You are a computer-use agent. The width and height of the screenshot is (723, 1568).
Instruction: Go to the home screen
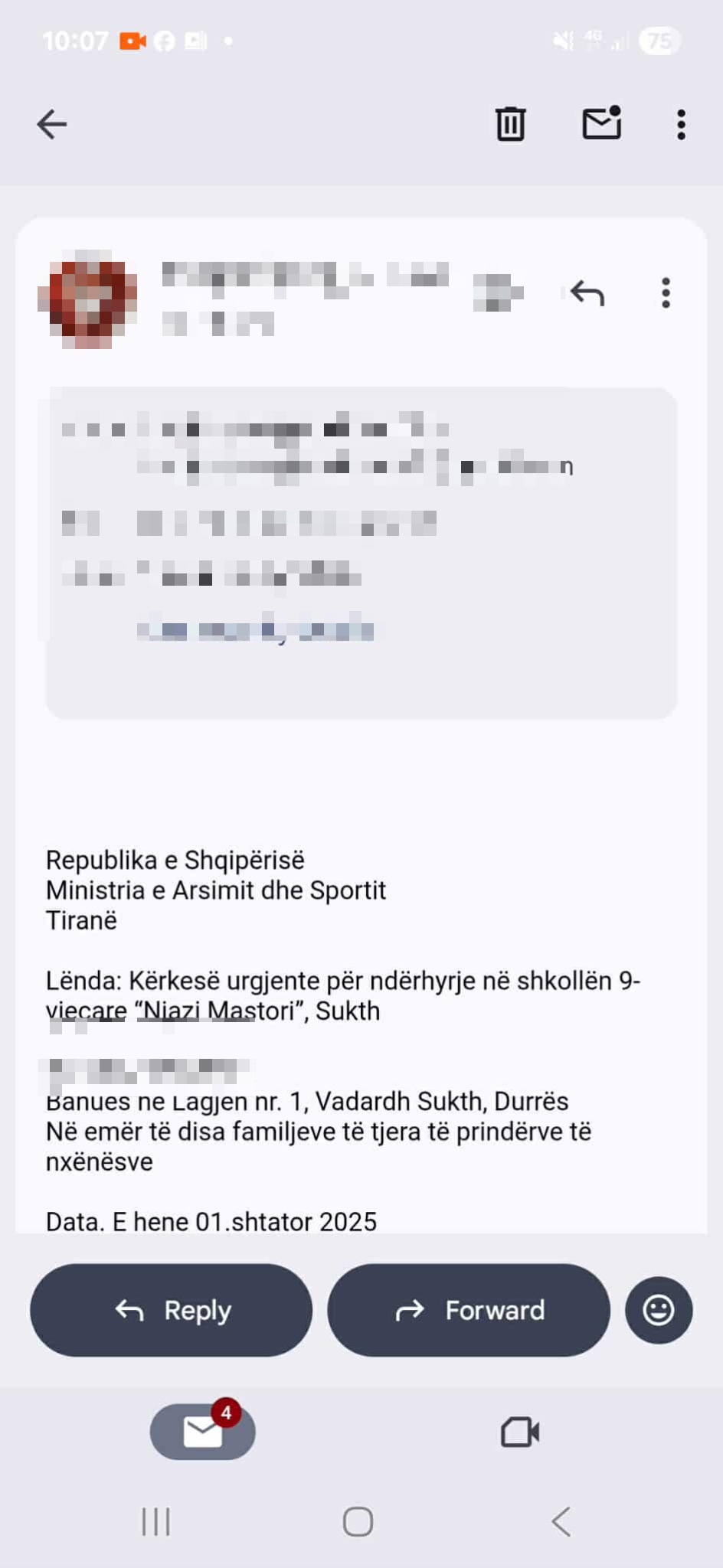point(358,1521)
